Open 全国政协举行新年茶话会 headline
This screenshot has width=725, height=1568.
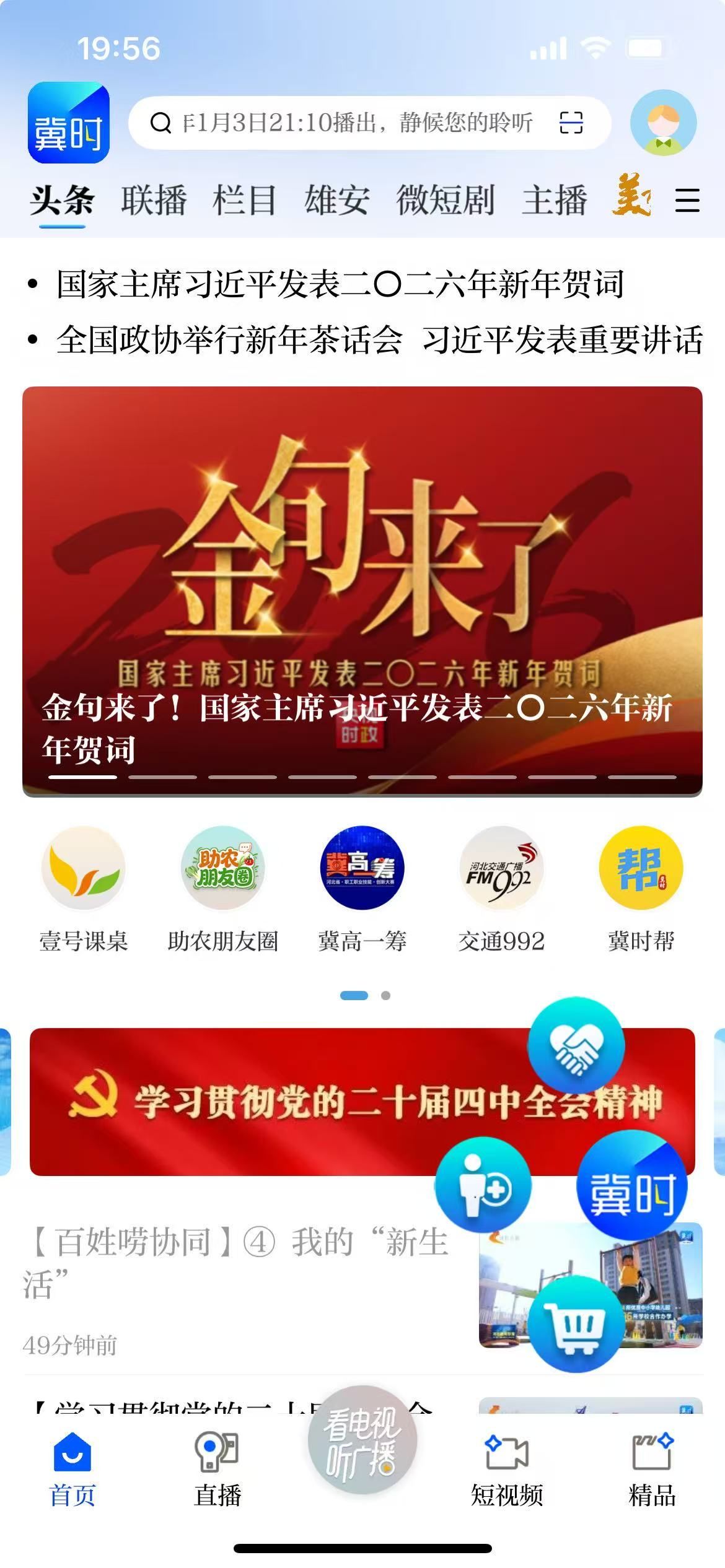[x=379, y=340]
